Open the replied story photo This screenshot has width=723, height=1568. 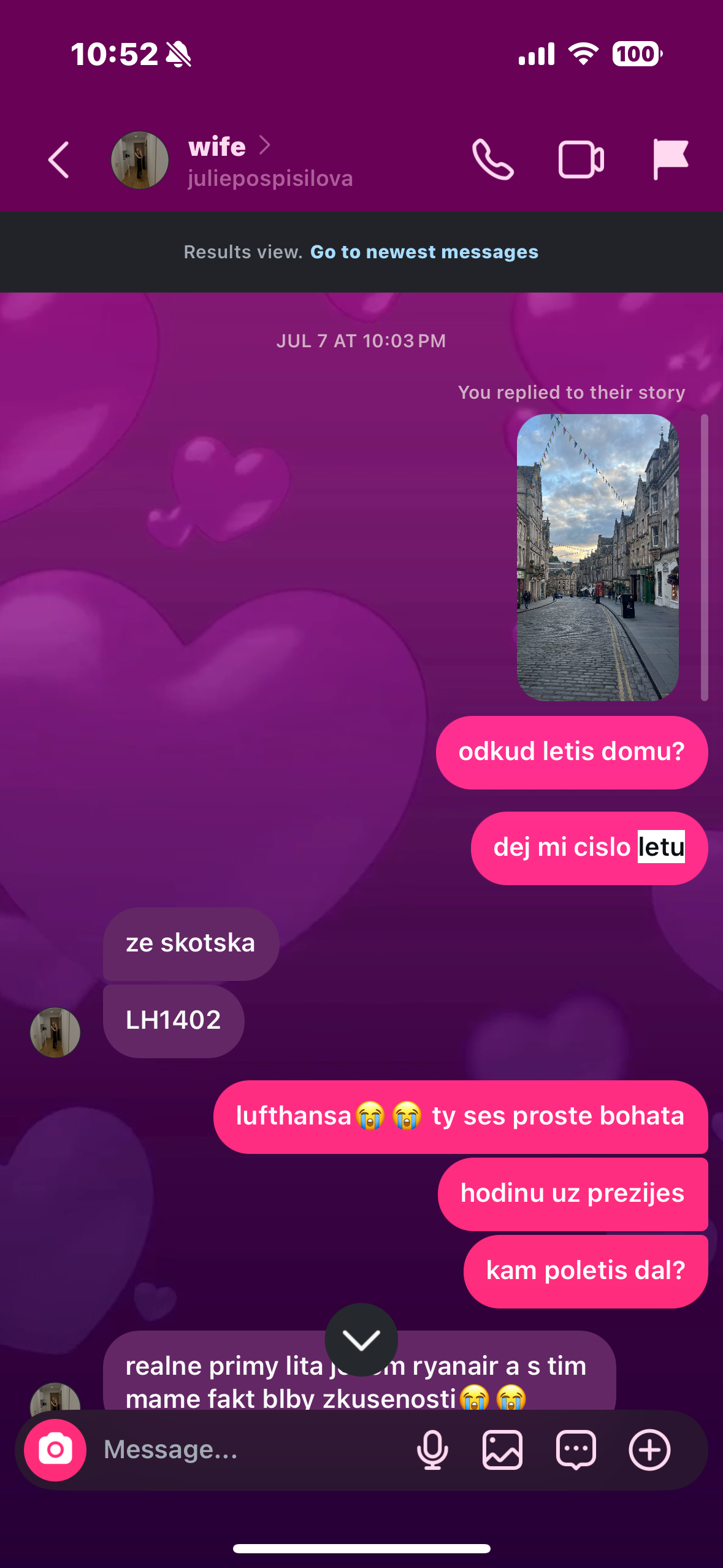click(597, 557)
